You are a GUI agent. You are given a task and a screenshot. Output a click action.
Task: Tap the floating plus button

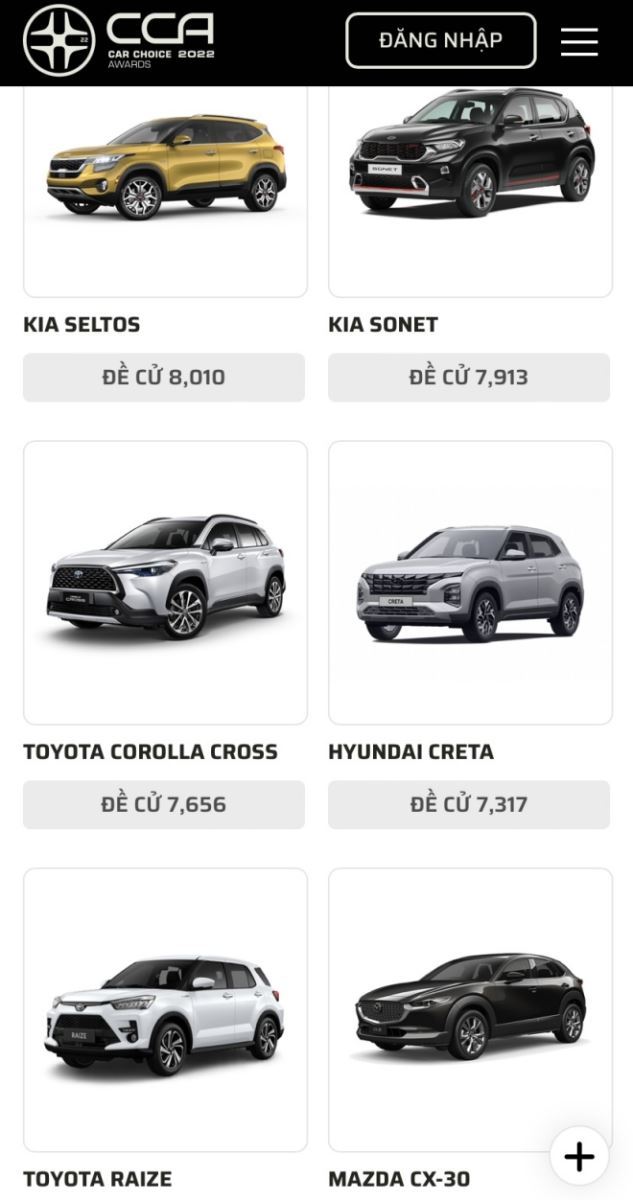coord(579,1156)
